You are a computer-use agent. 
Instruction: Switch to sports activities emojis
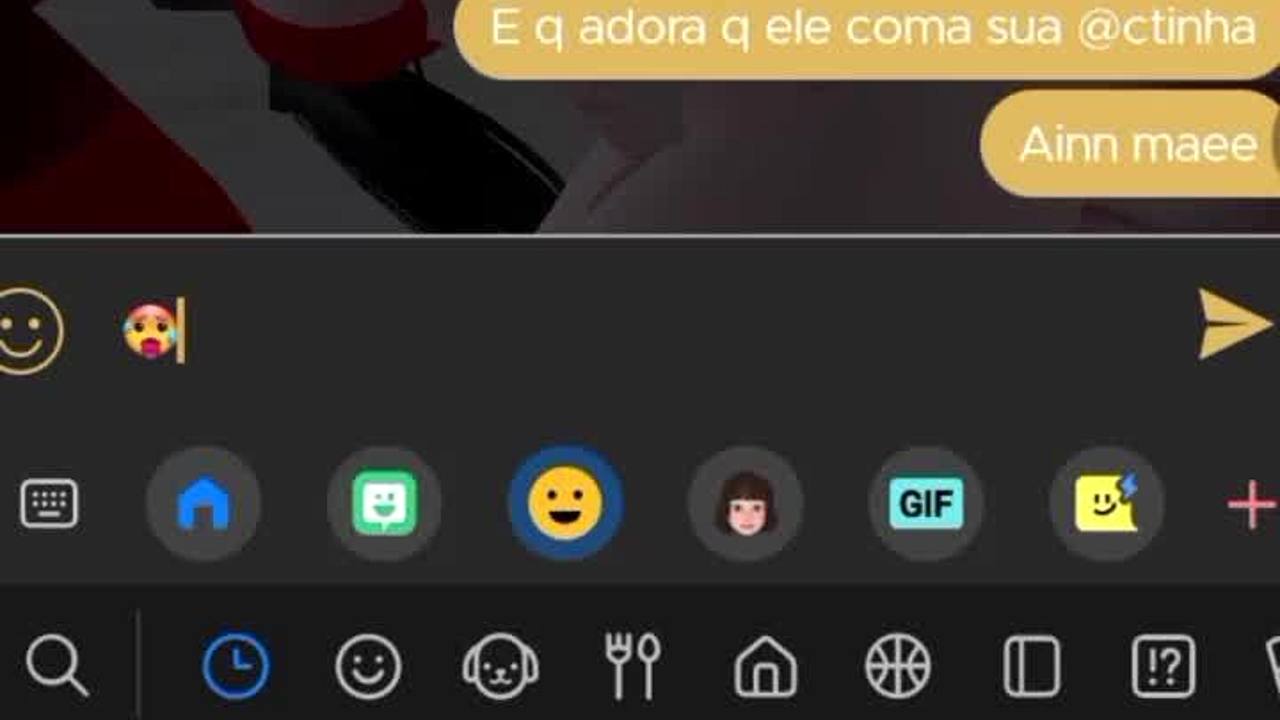point(897,666)
